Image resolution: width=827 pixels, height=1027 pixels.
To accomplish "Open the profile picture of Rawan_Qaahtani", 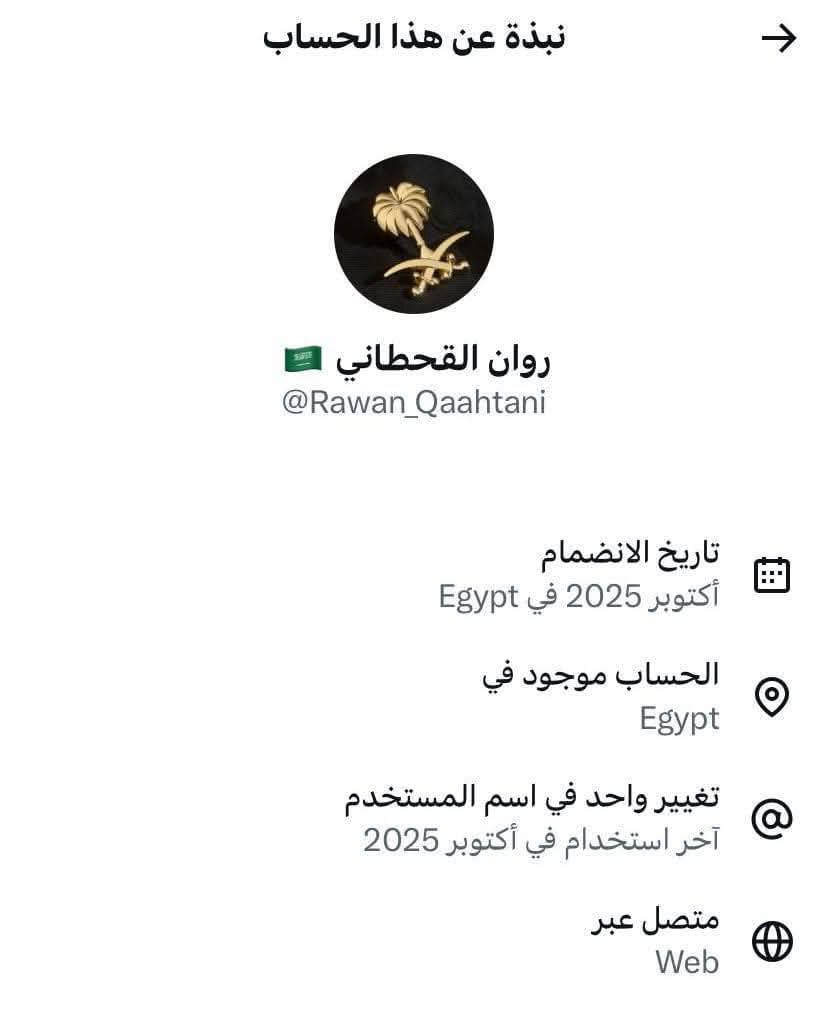I will [413, 234].
